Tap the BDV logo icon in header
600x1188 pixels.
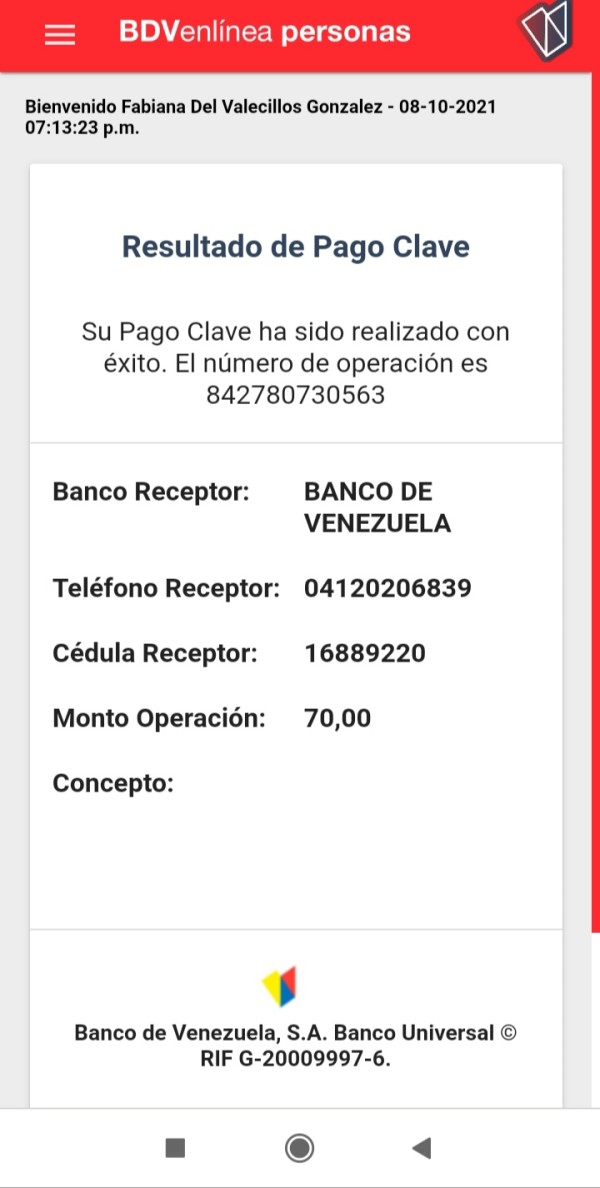[x=545, y=30]
